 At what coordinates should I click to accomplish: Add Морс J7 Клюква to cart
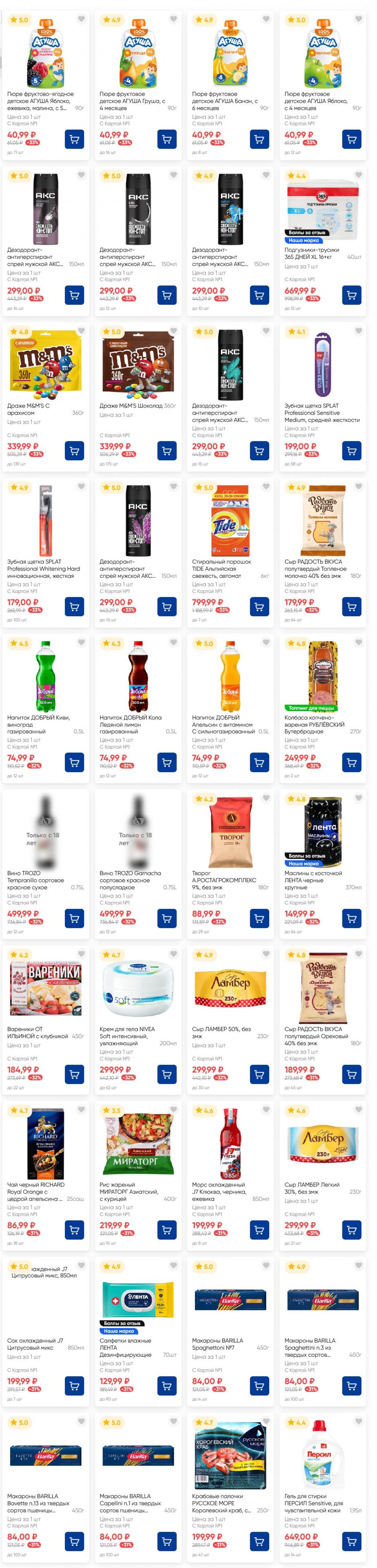click(259, 1229)
